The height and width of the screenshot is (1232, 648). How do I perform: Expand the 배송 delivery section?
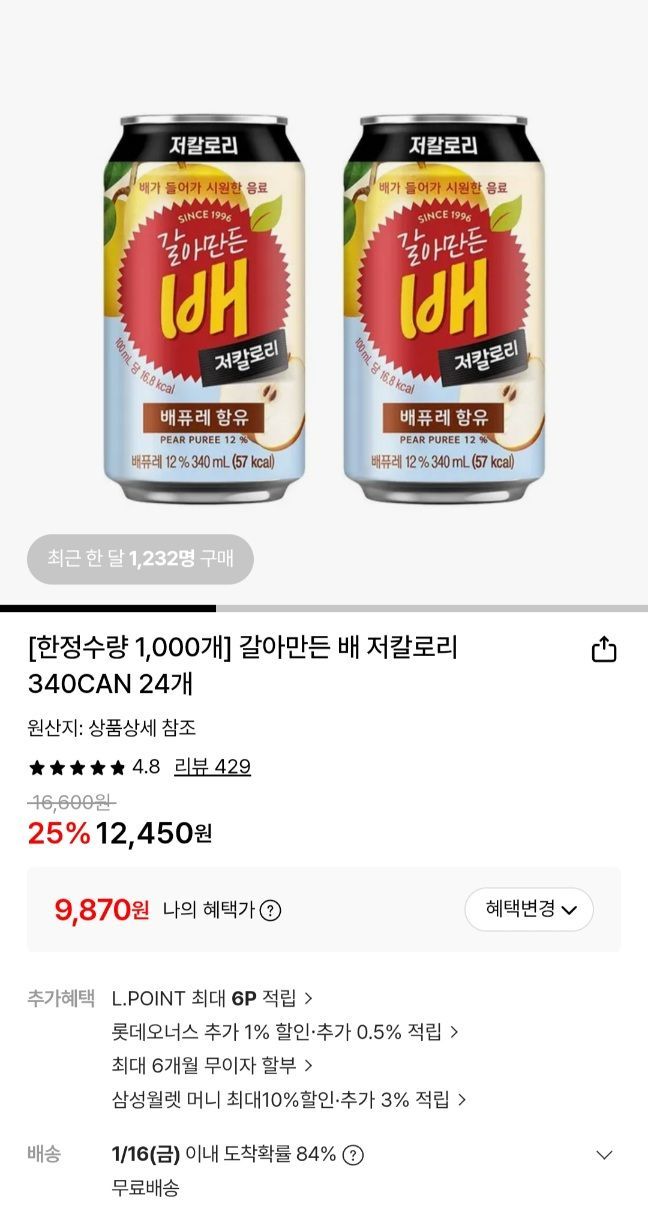(x=604, y=1155)
